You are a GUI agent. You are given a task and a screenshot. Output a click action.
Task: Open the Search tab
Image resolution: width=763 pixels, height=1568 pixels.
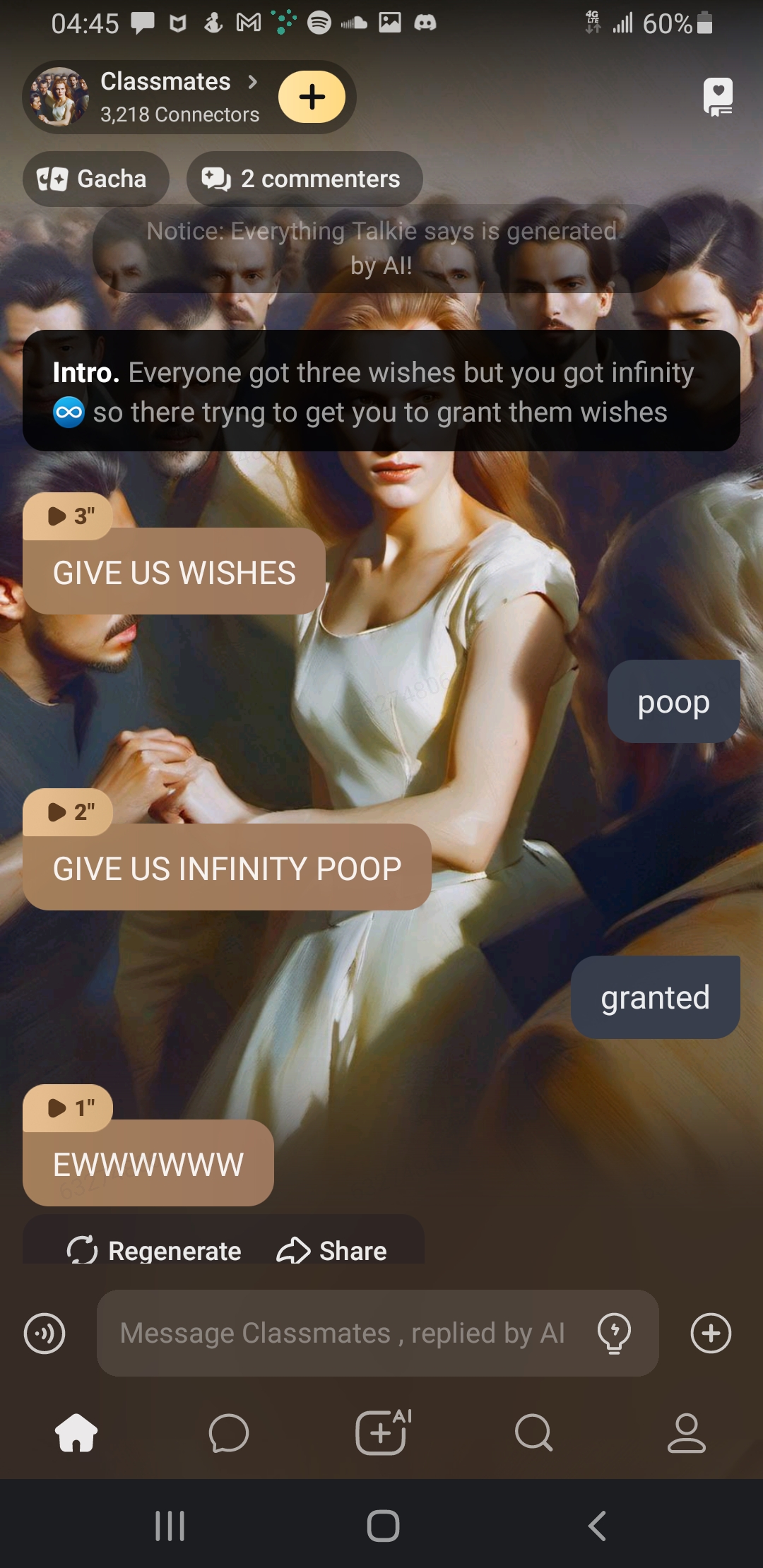click(534, 1433)
